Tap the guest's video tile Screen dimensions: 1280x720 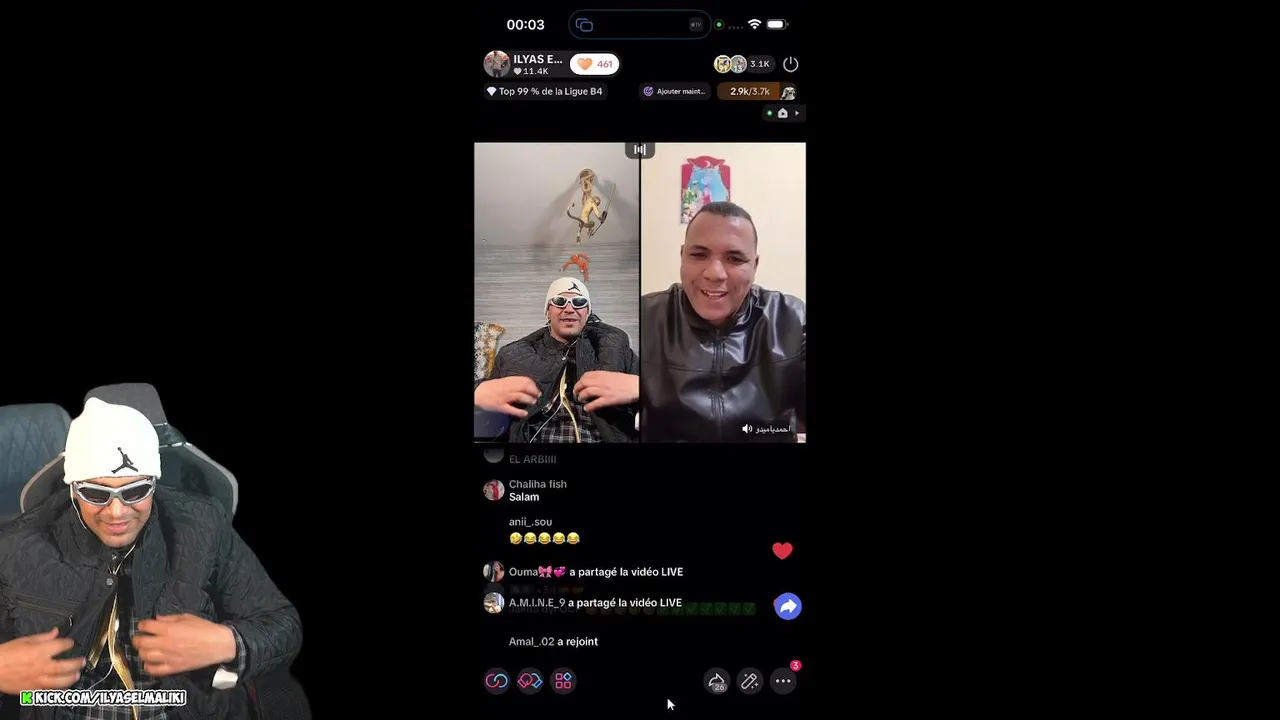pos(723,292)
